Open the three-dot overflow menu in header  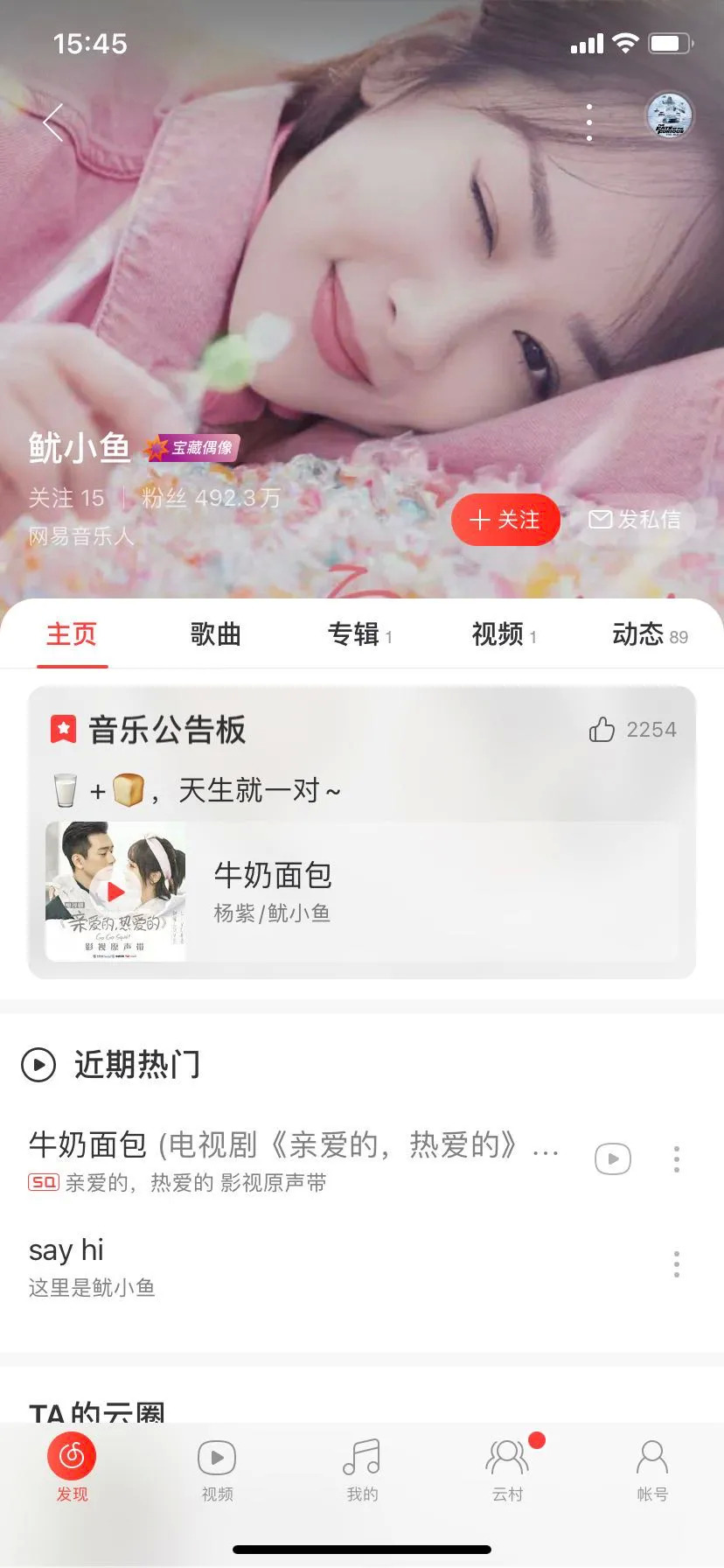(589, 122)
